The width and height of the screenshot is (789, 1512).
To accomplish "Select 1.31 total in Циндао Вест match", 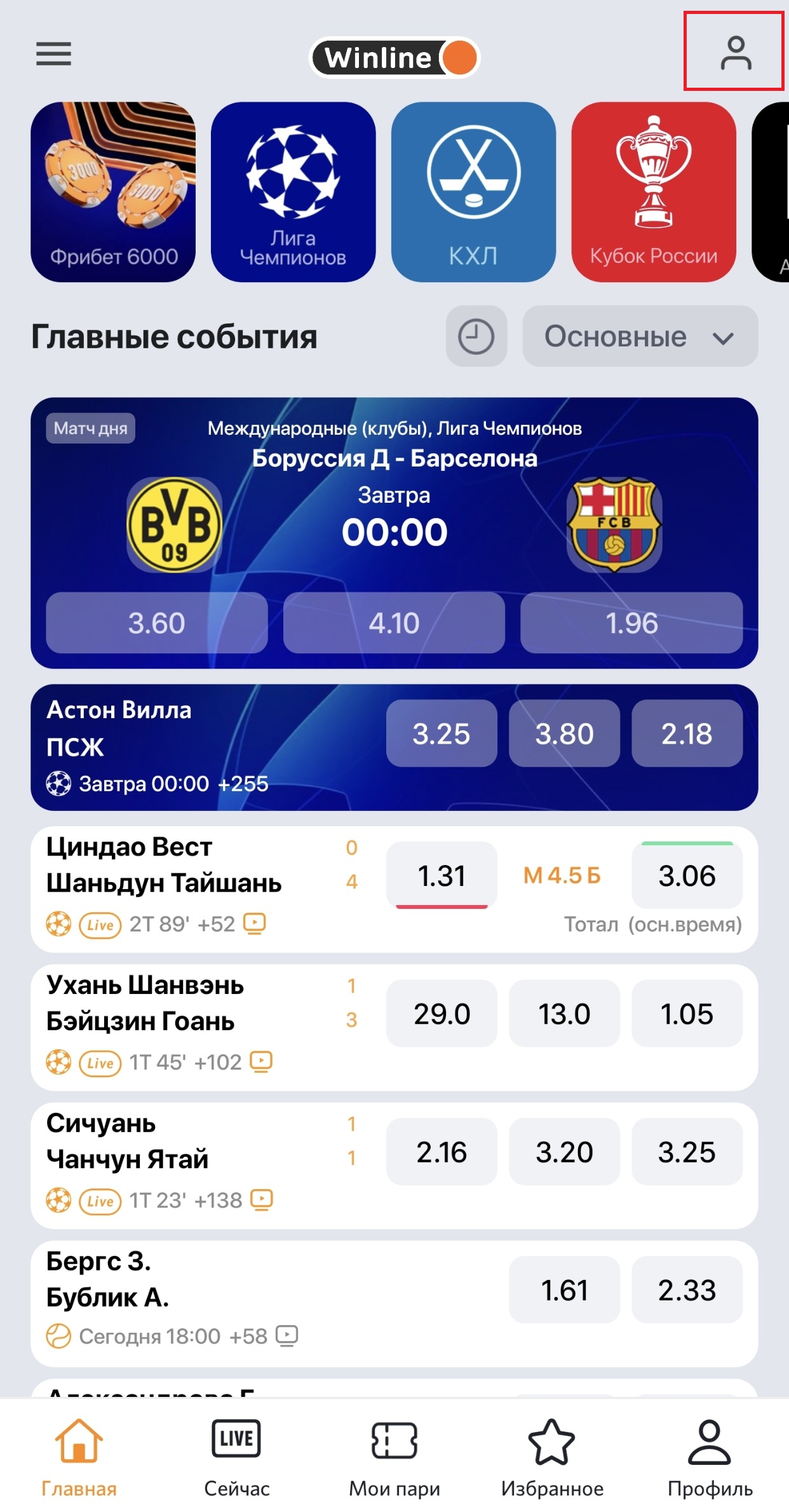I will point(442,875).
